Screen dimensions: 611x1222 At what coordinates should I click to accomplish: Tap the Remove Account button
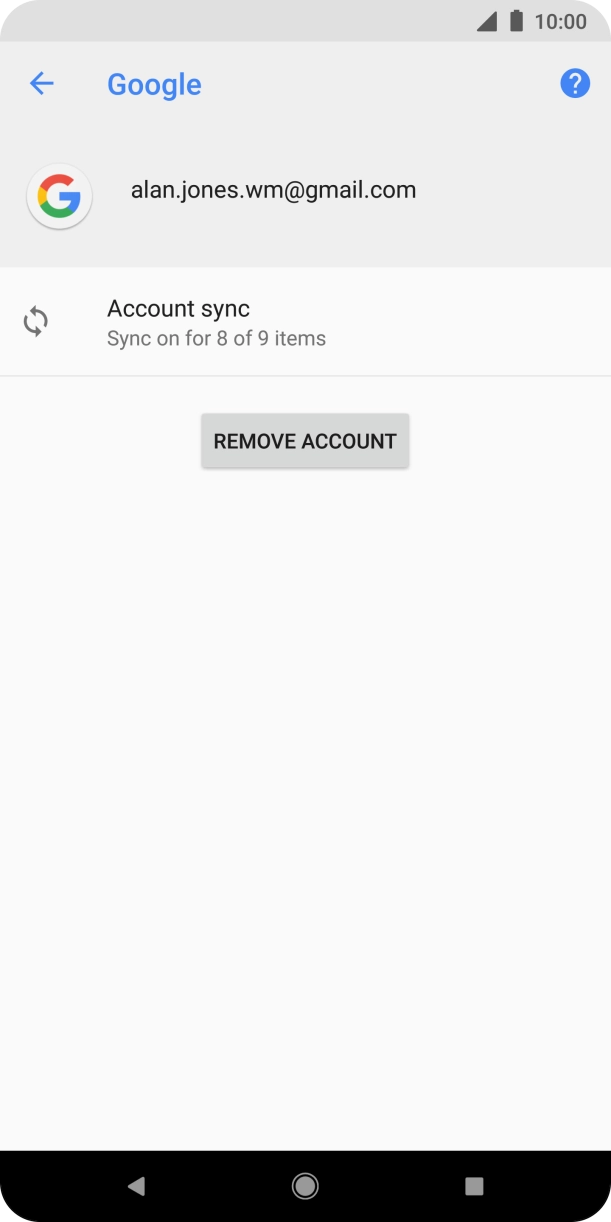pyautogui.click(x=305, y=441)
